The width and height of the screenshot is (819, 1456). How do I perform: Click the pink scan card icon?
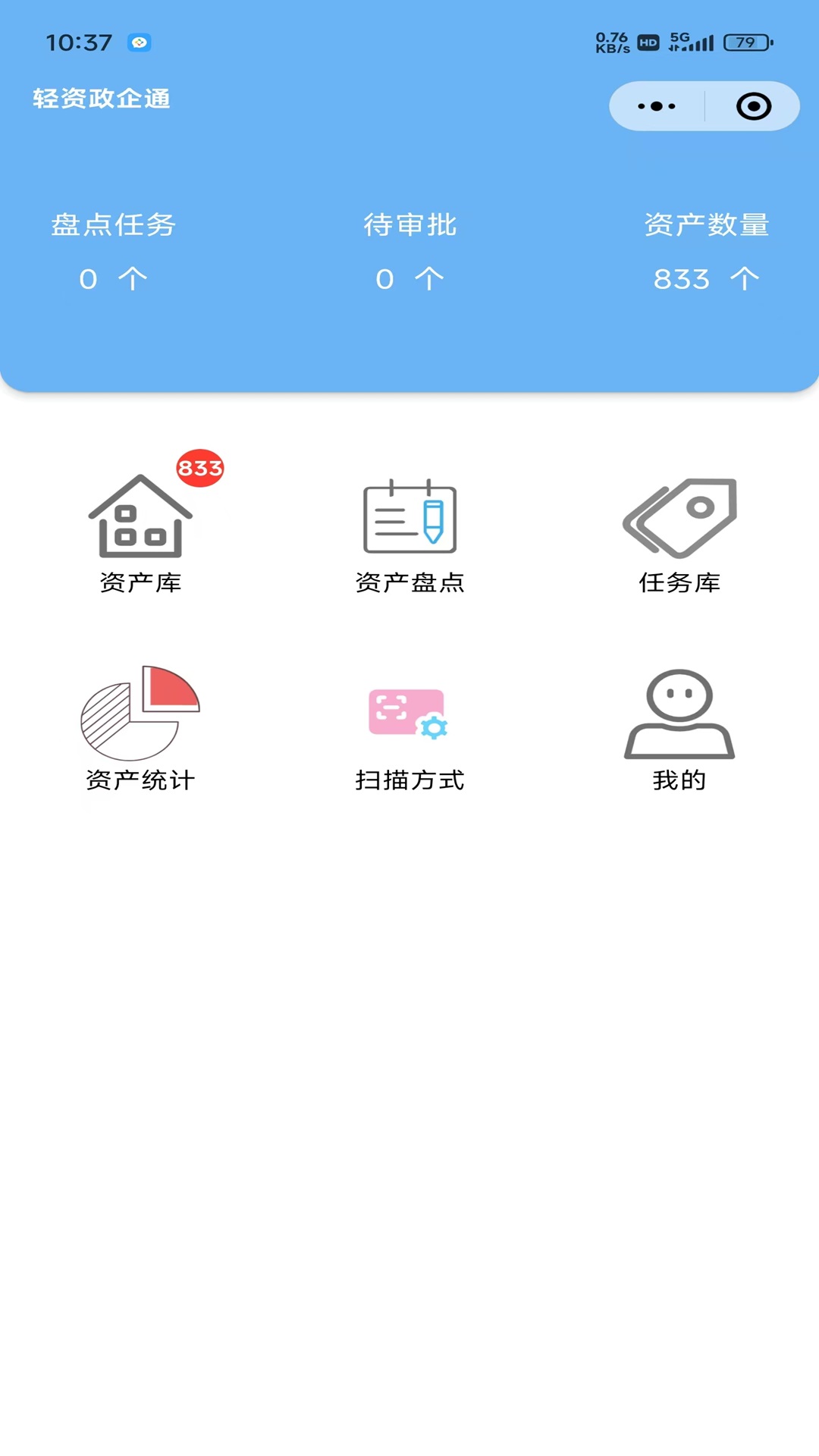[405, 713]
